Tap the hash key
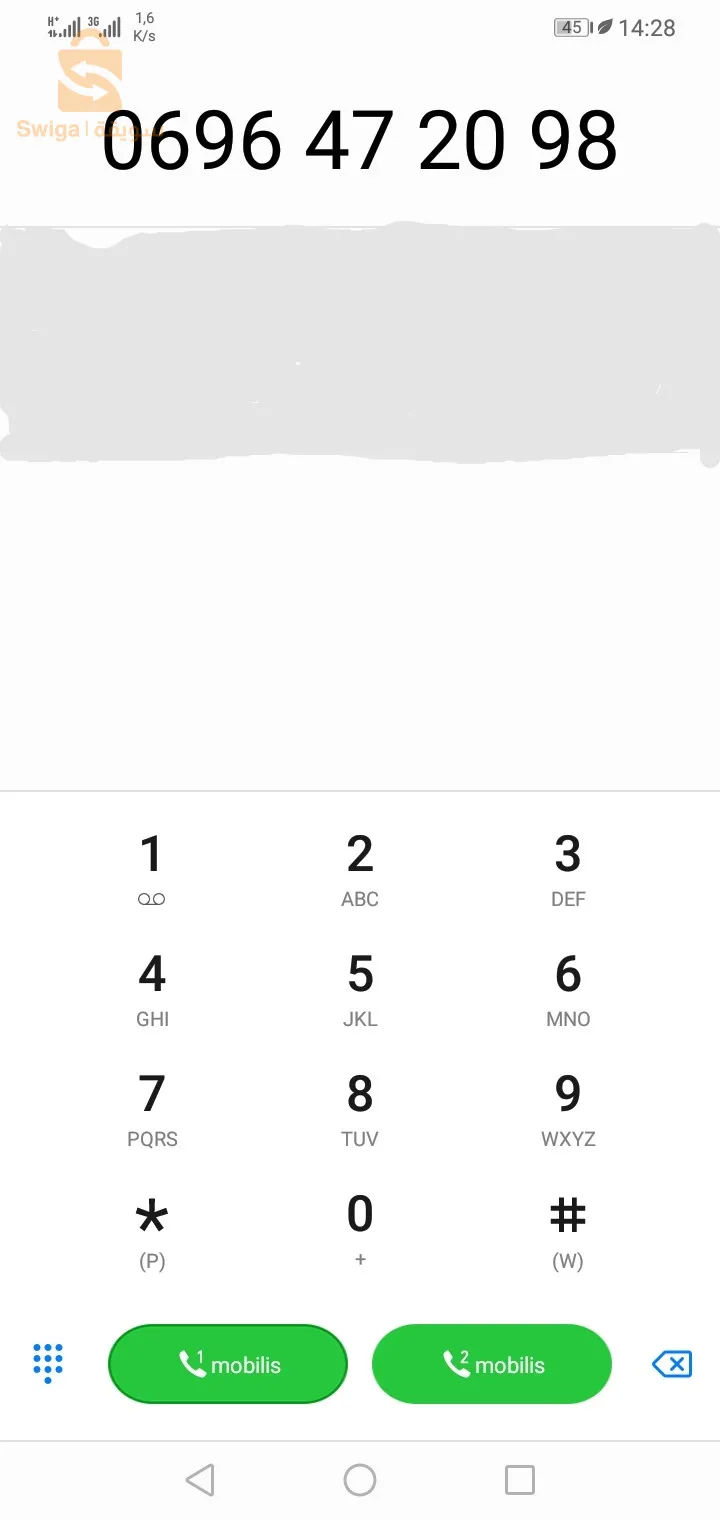This screenshot has height=1520, width=720. [568, 1230]
